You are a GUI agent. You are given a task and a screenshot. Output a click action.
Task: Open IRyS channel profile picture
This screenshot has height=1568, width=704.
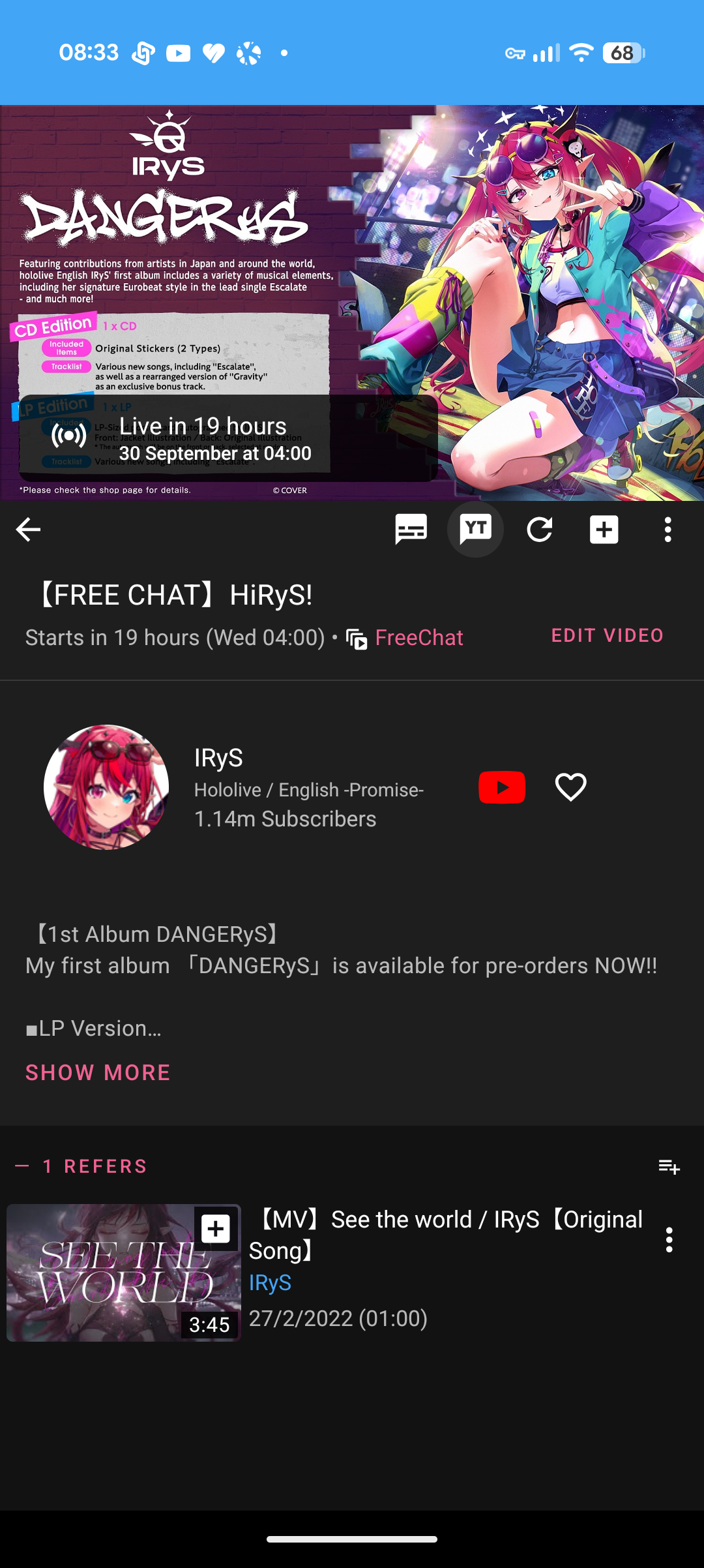pos(106,787)
